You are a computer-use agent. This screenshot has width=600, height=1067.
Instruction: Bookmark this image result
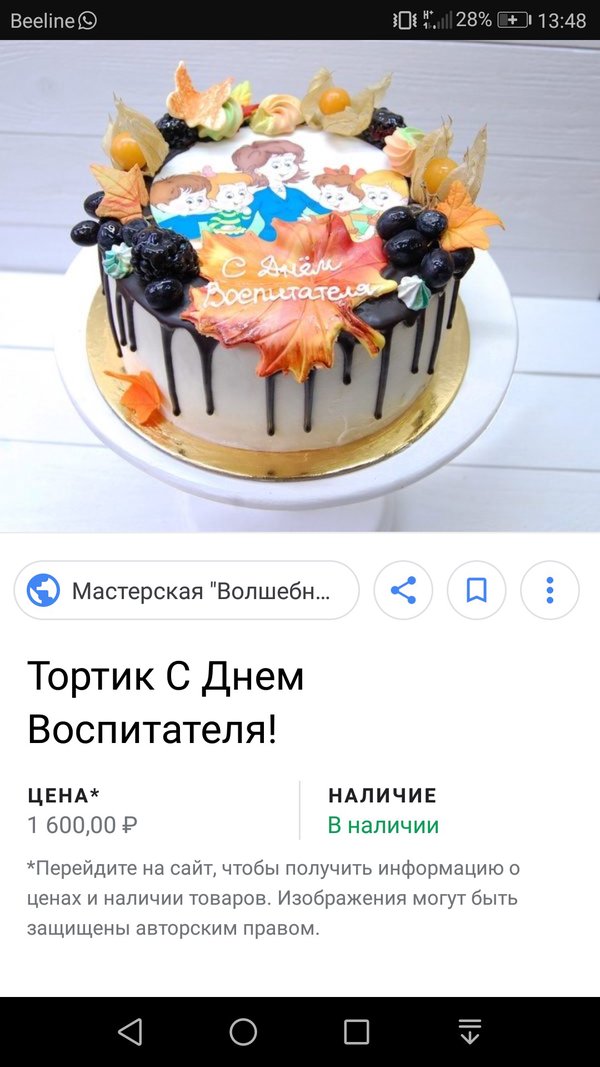(x=476, y=590)
